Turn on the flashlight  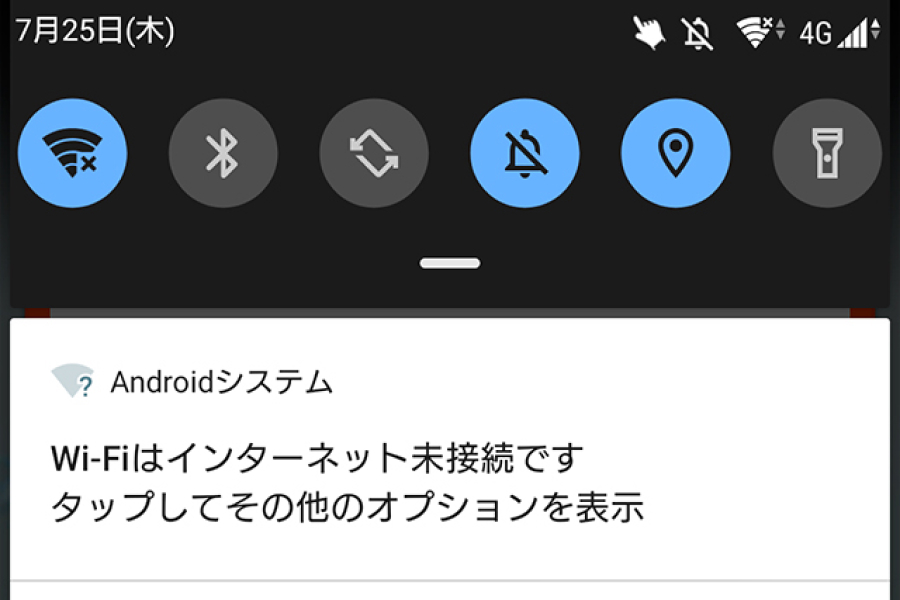[827, 153]
